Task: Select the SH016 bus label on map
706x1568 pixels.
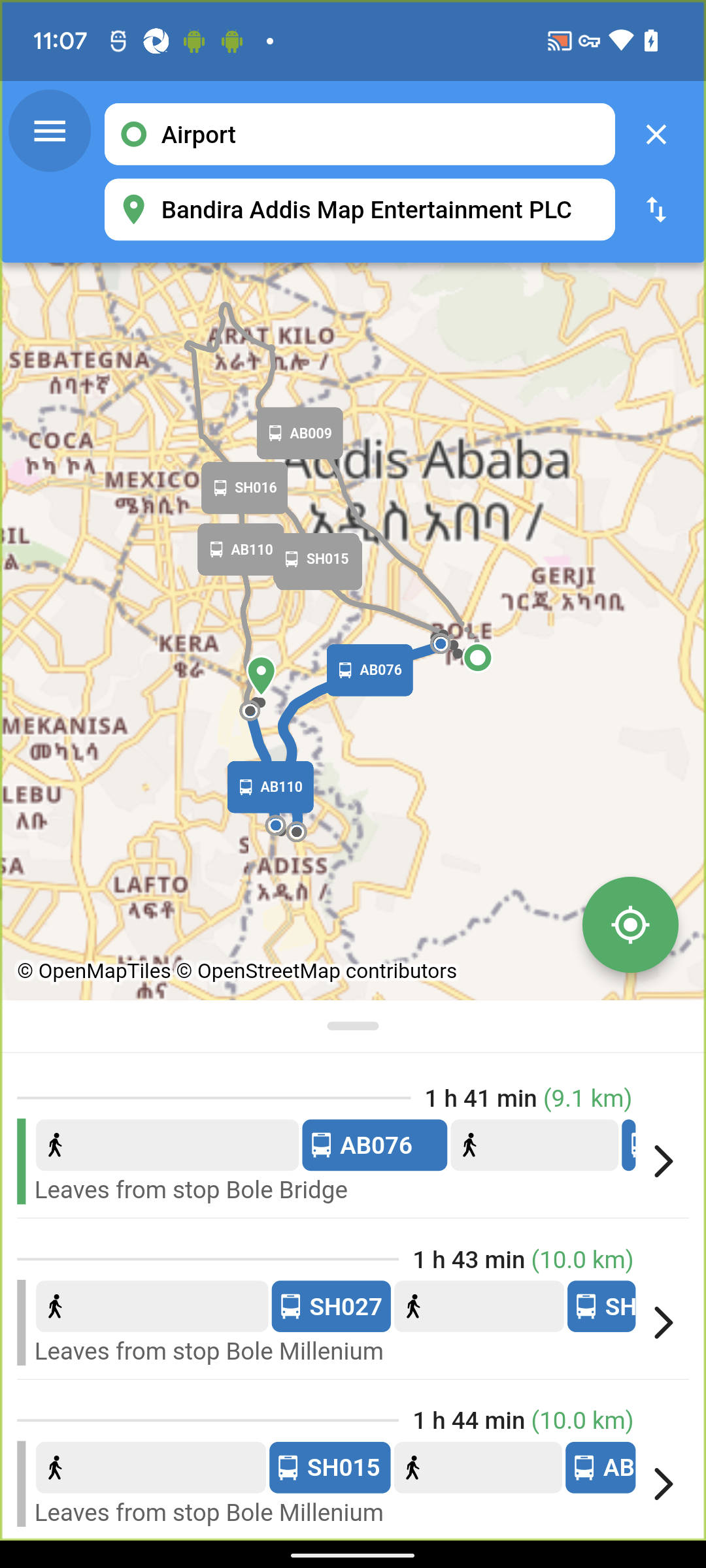Action: [244, 488]
